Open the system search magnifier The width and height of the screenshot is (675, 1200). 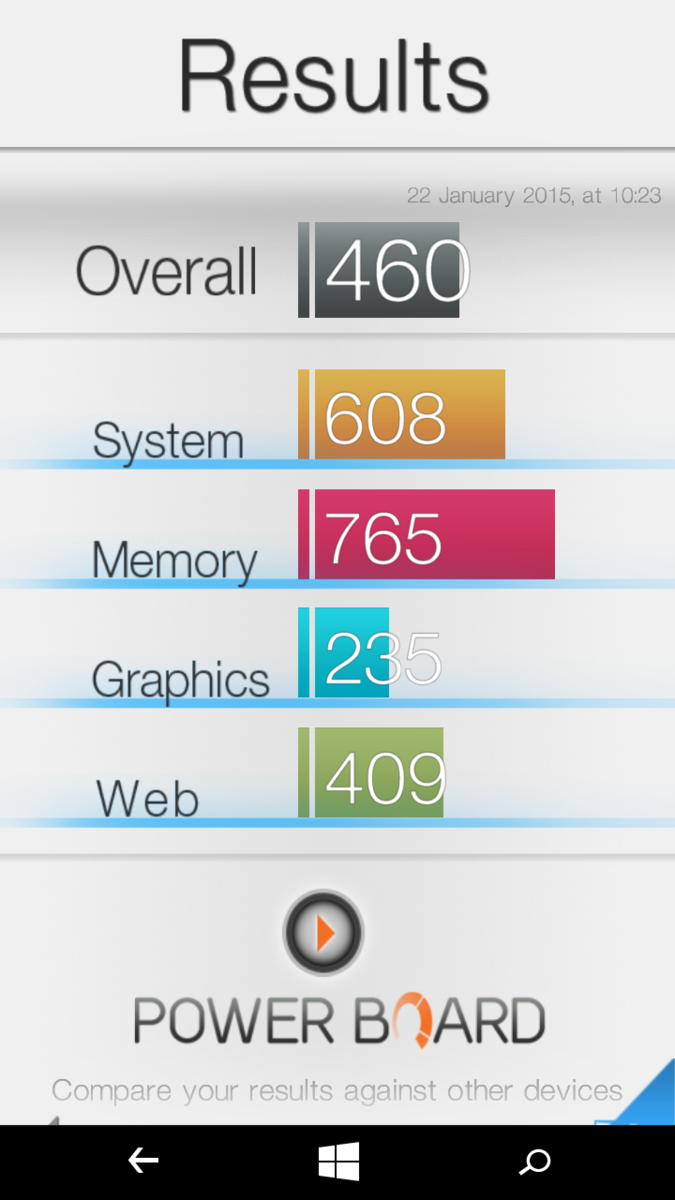(x=535, y=1161)
